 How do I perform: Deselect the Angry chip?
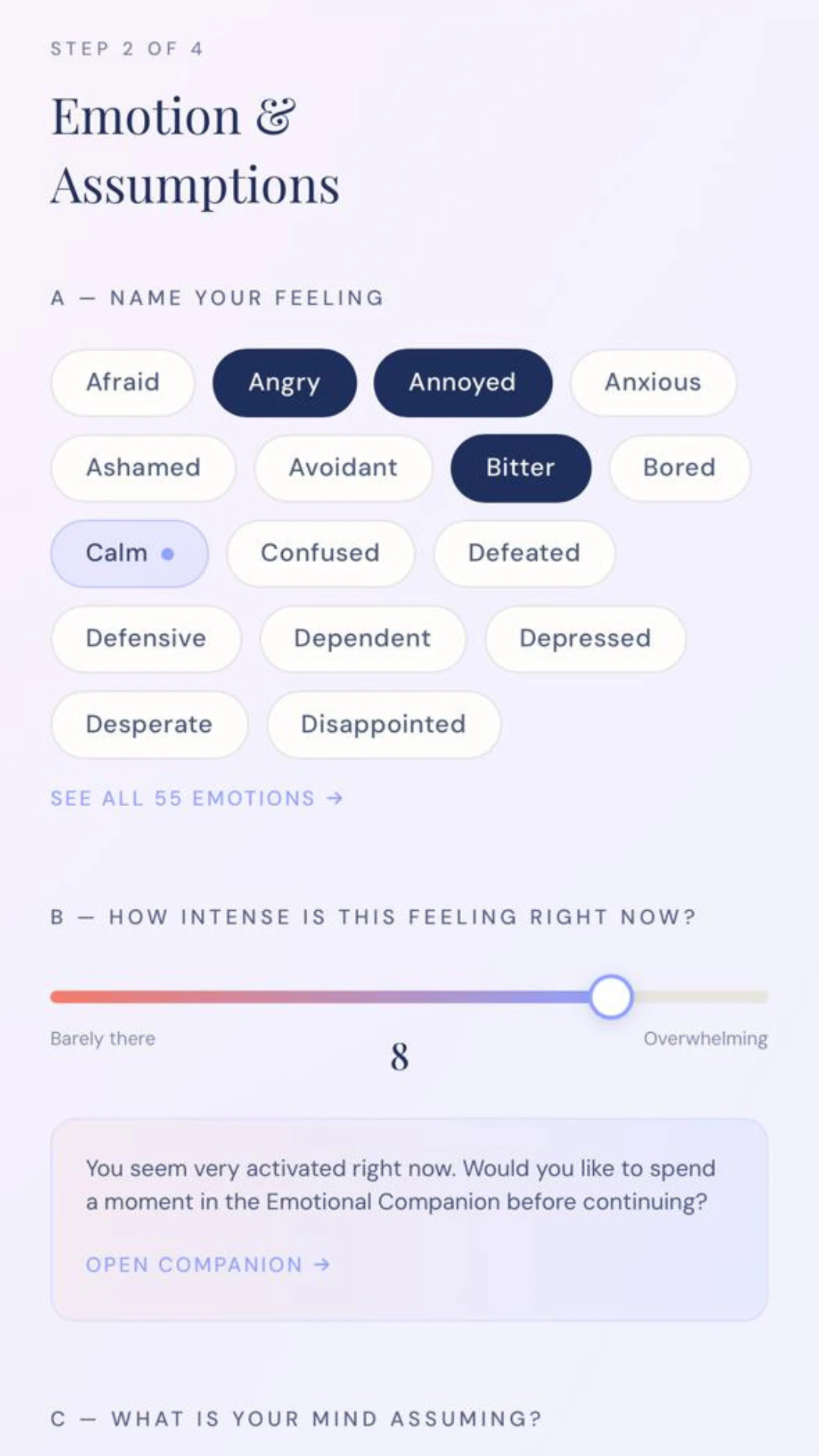pos(284,382)
